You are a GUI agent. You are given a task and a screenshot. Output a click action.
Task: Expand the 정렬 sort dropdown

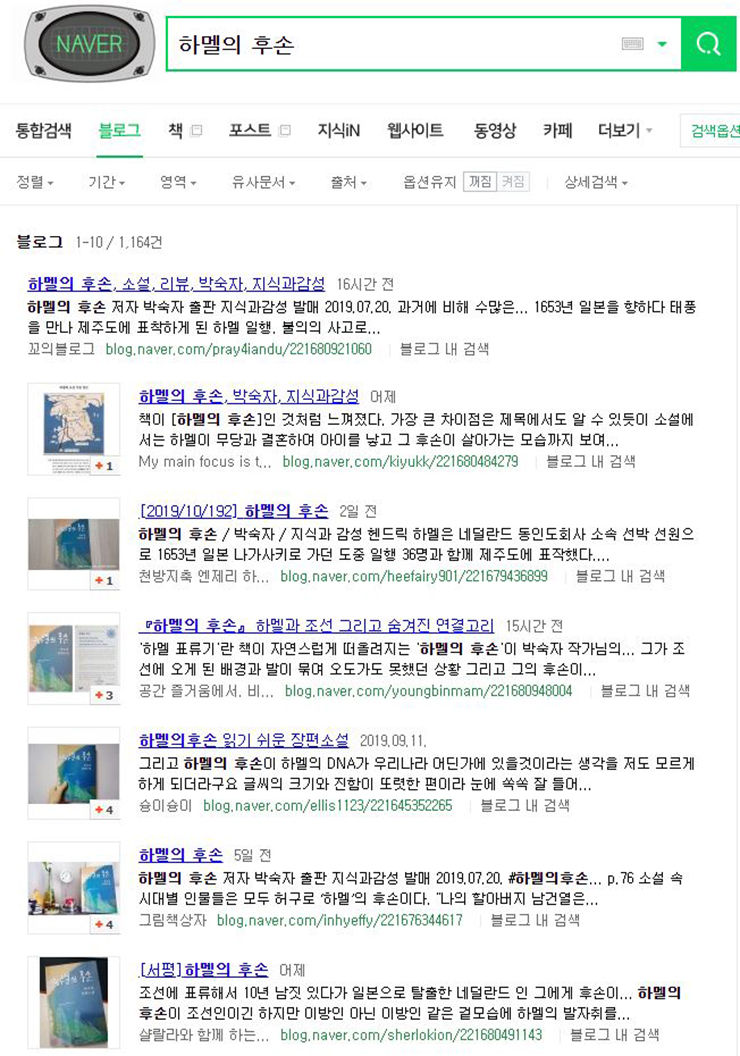coord(35,182)
